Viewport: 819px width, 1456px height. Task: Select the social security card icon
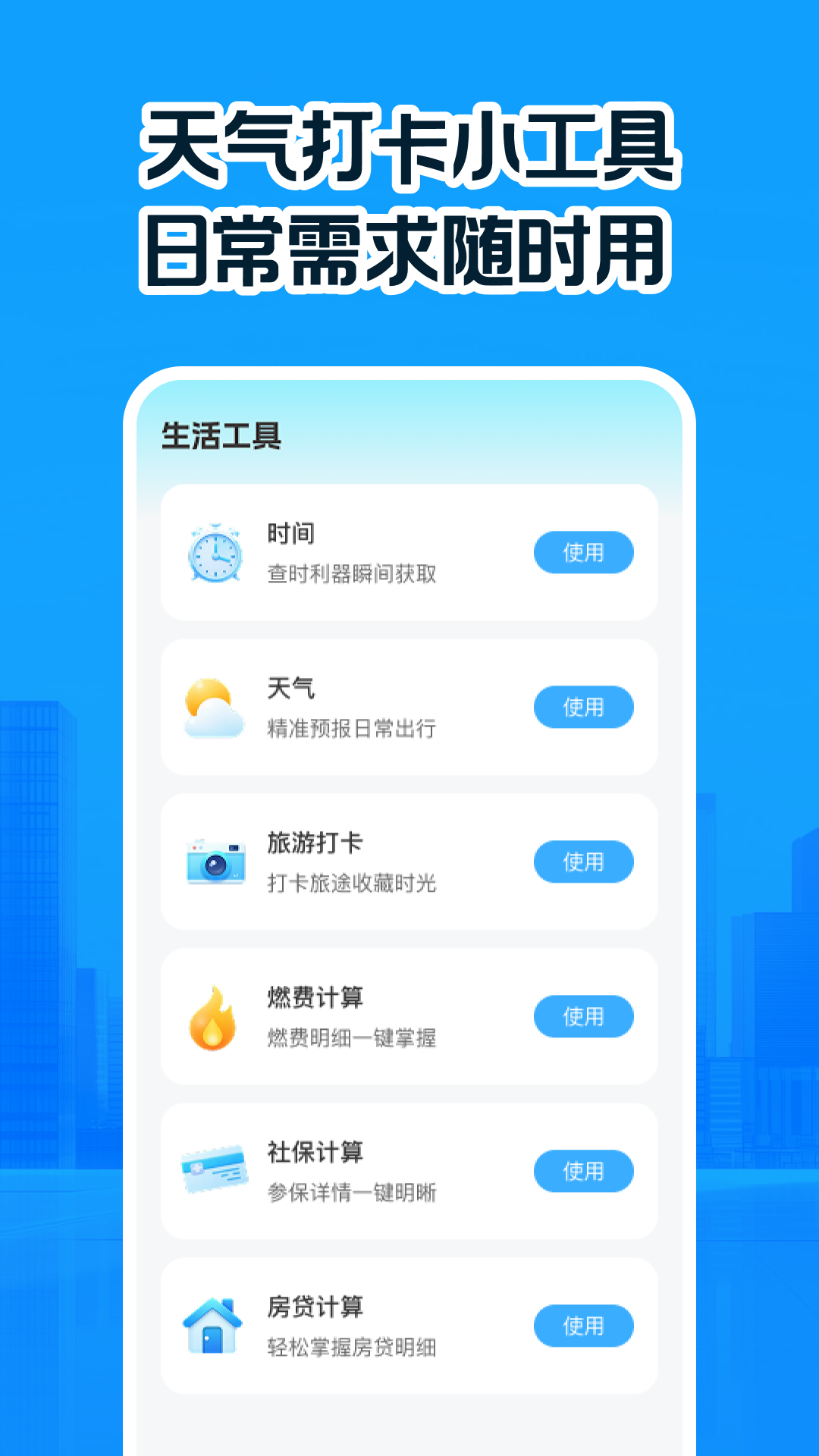(215, 1170)
